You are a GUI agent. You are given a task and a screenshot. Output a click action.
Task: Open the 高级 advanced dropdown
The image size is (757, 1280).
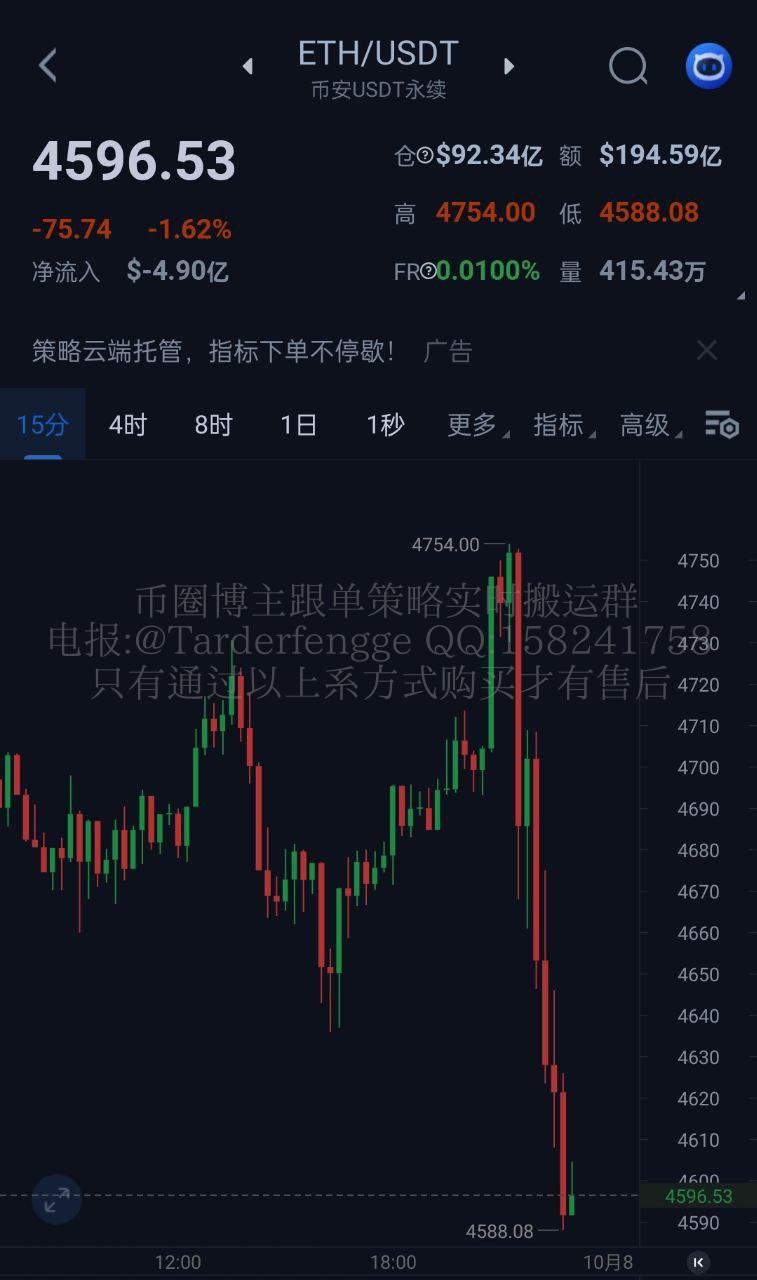[648, 425]
